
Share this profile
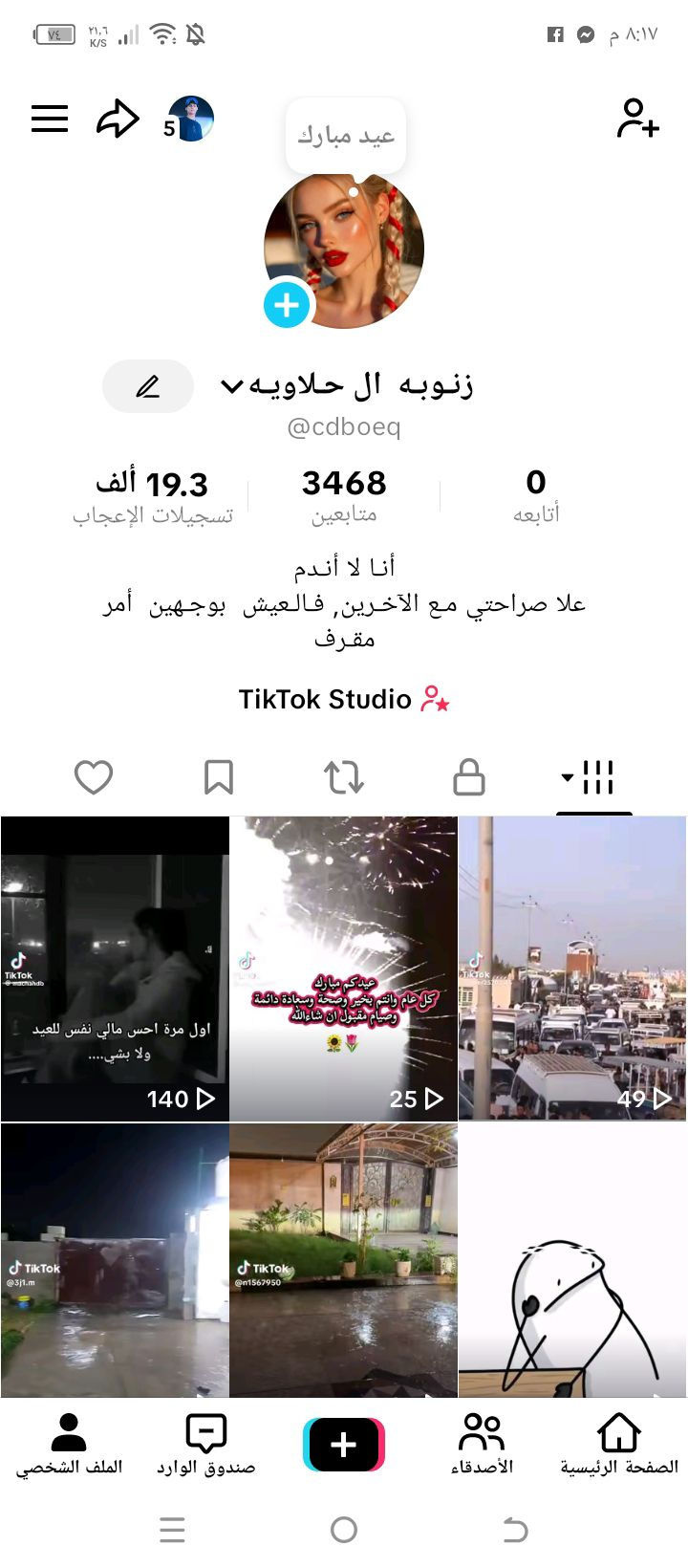[118, 120]
